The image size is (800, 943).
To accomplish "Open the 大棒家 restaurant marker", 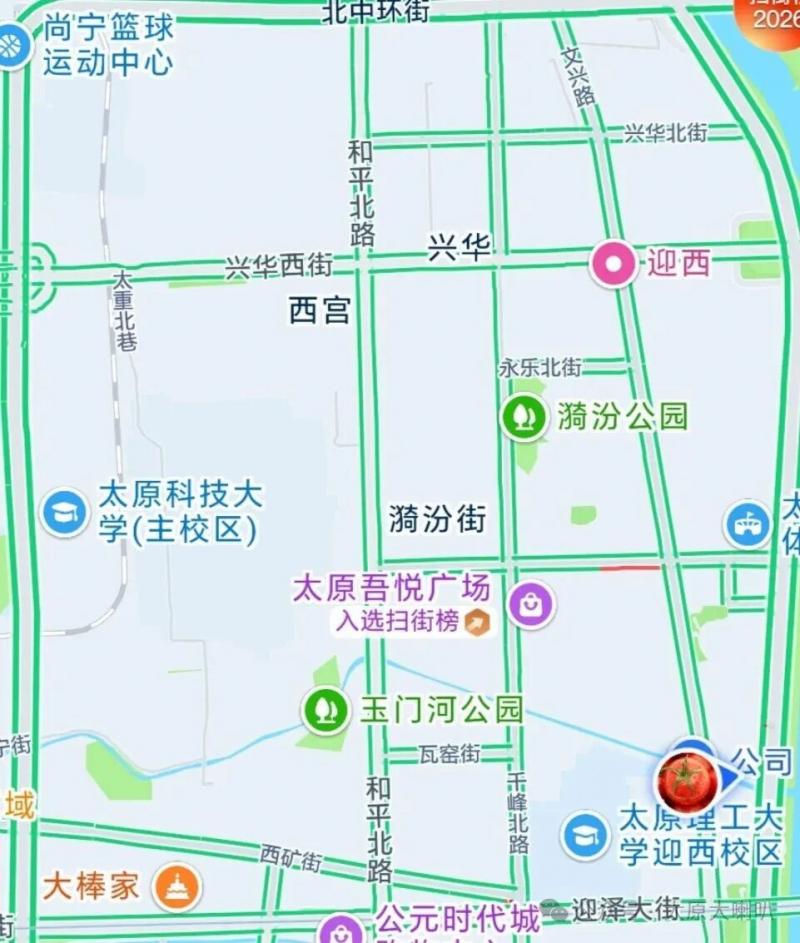I will click(179, 887).
